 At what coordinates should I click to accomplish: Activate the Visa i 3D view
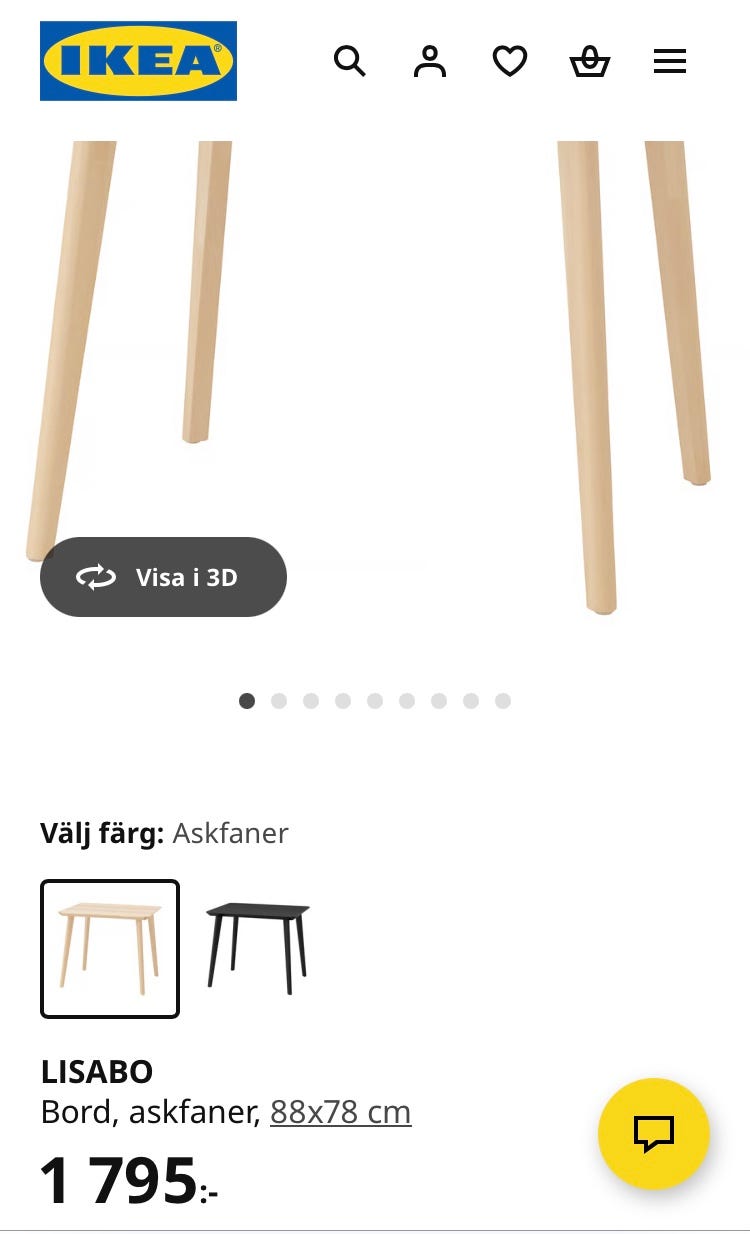[163, 577]
